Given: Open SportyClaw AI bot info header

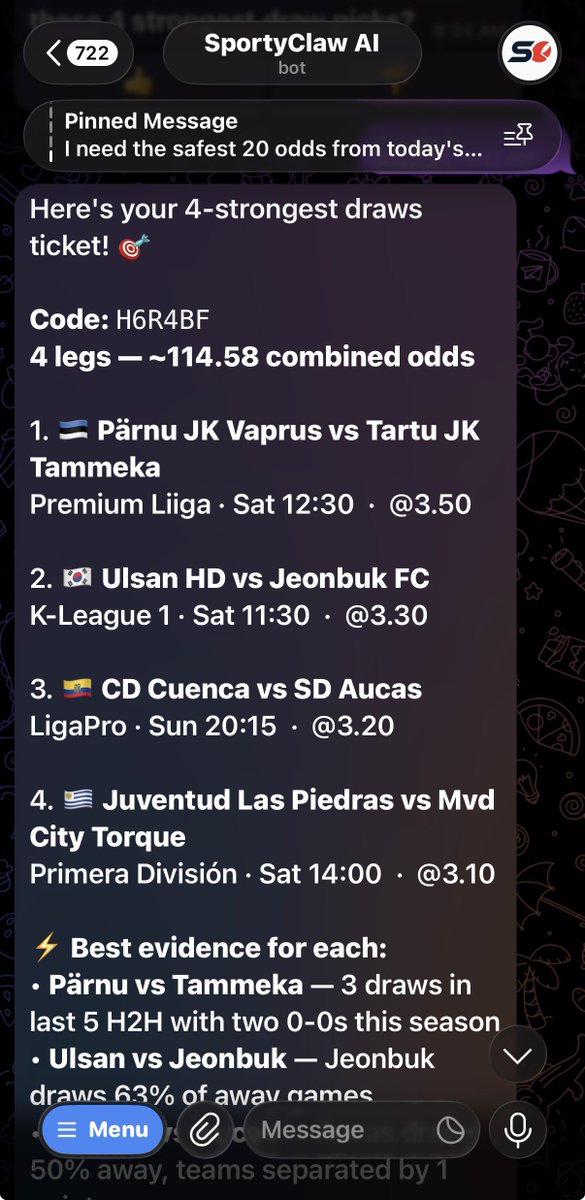Looking at the screenshot, I should tap(291, 53).
